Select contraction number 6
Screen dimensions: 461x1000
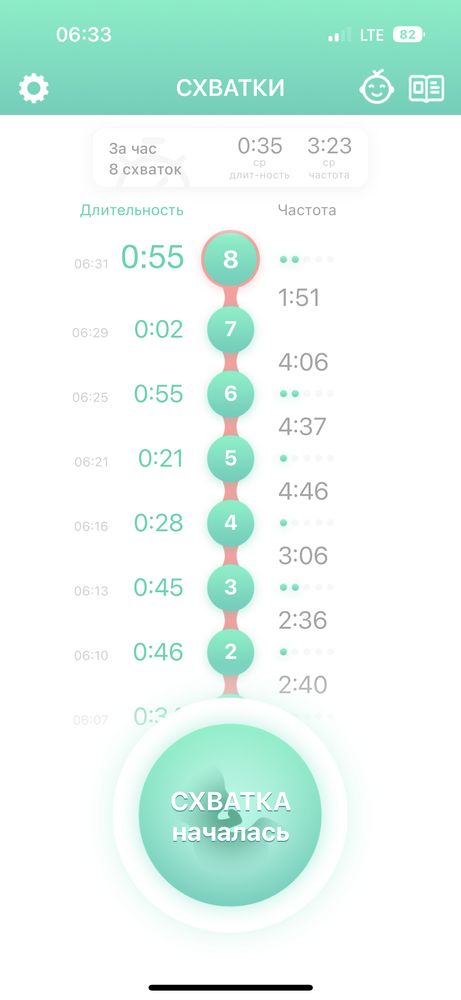[x=230, y=393]
